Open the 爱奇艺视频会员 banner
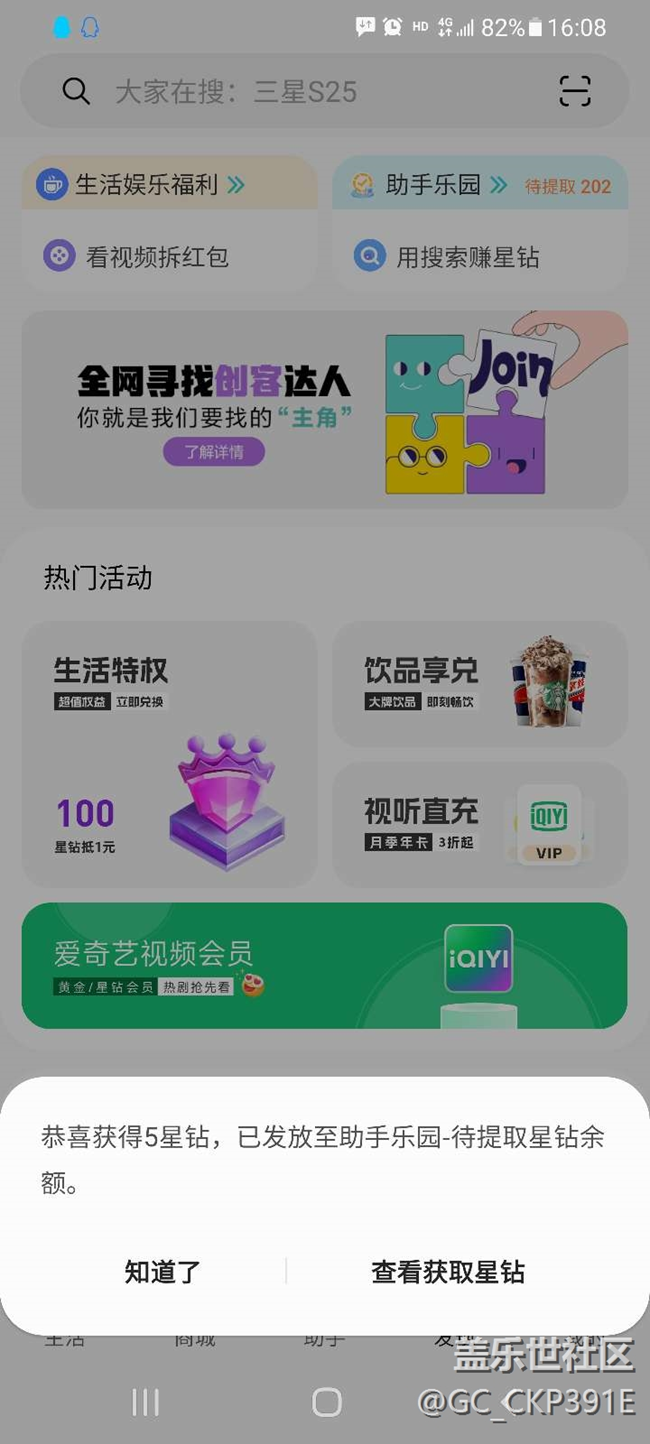The height and width of the screenshot is (1444, 650). (x=324, y=965)
